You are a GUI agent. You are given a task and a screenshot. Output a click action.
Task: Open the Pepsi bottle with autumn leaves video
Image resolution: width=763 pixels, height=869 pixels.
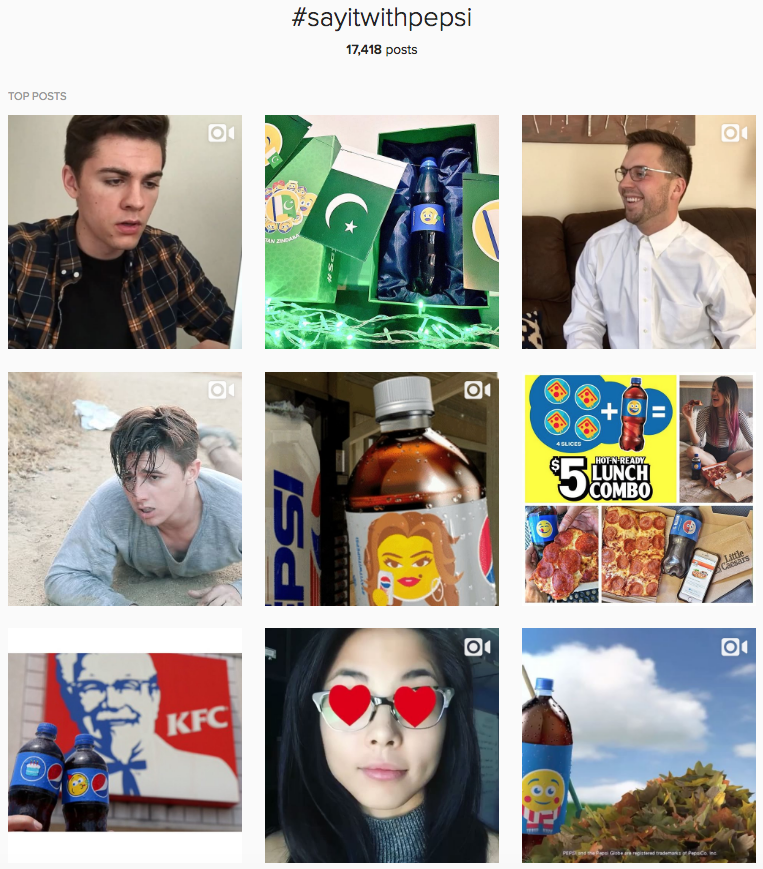[638, 745]
